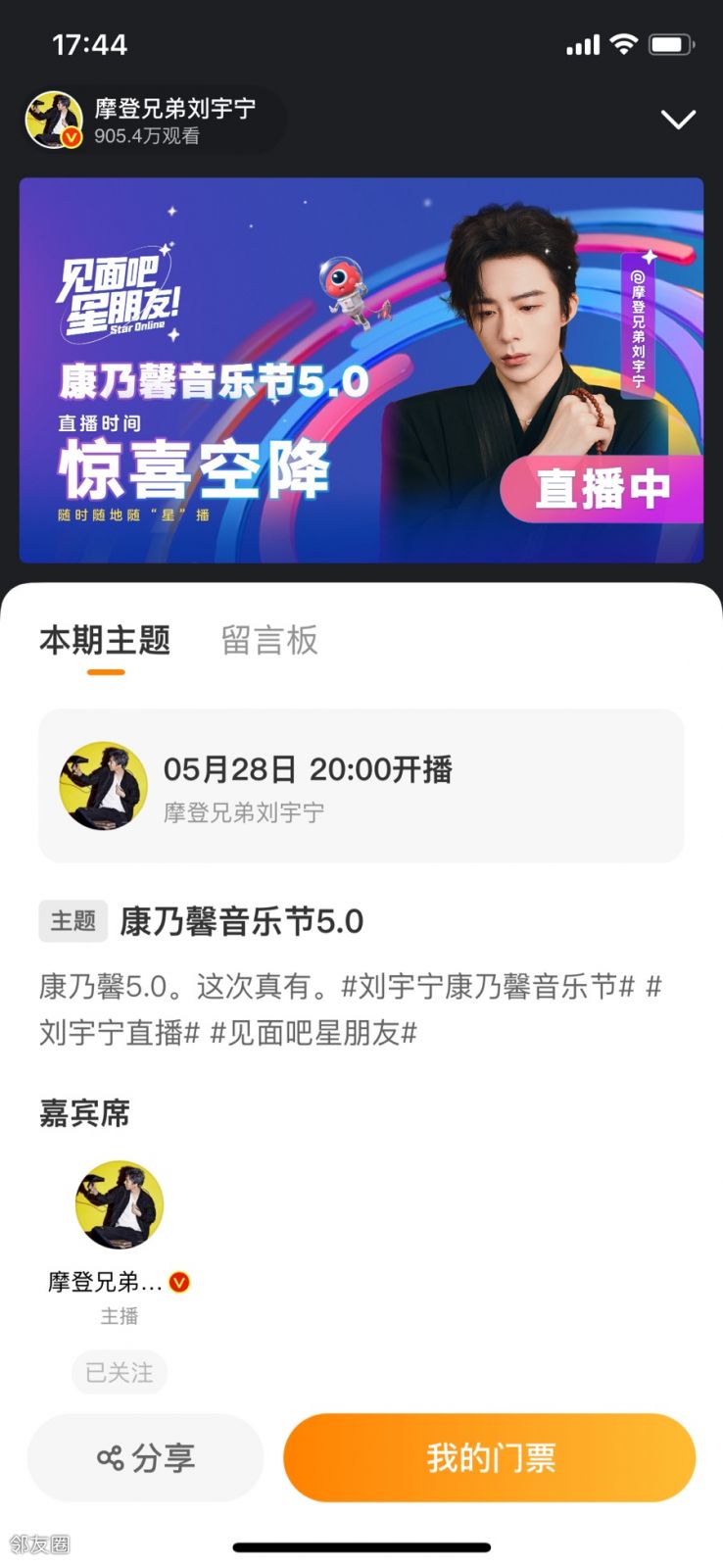Open 摩登兄弟刘宇宁 profile in the header
This screenshot has height=1568, width=723.
(x=147, y=121)
